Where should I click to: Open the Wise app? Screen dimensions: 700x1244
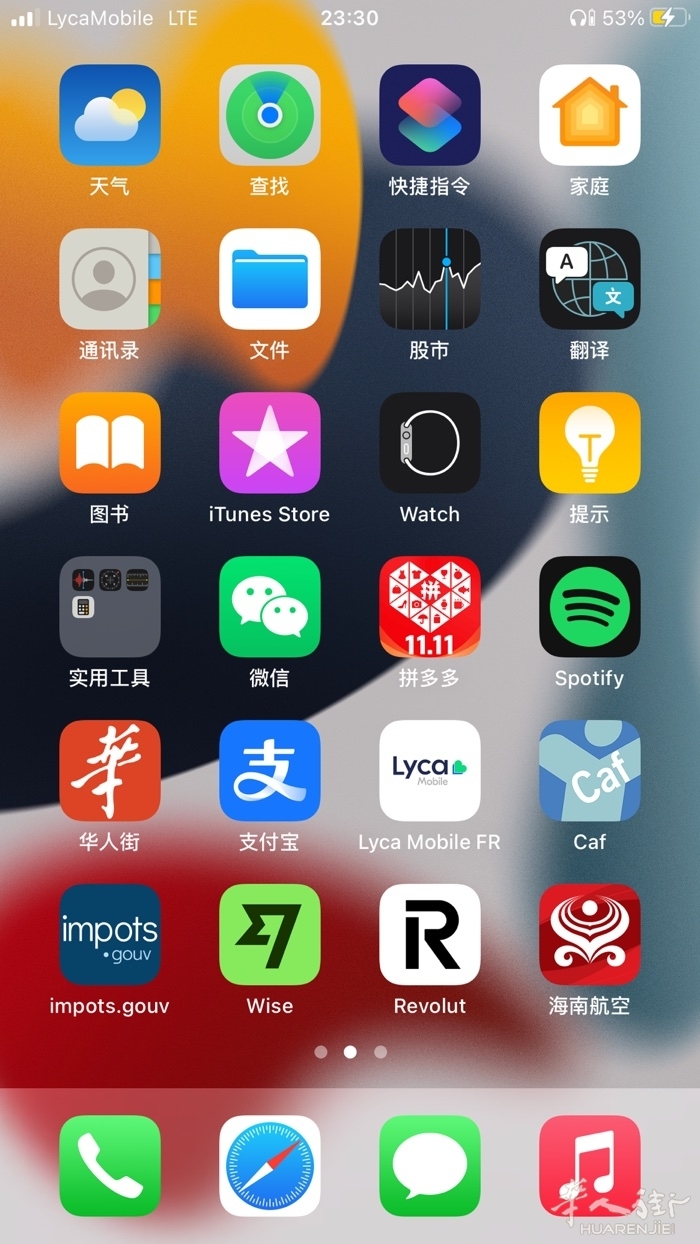point(270,935)
